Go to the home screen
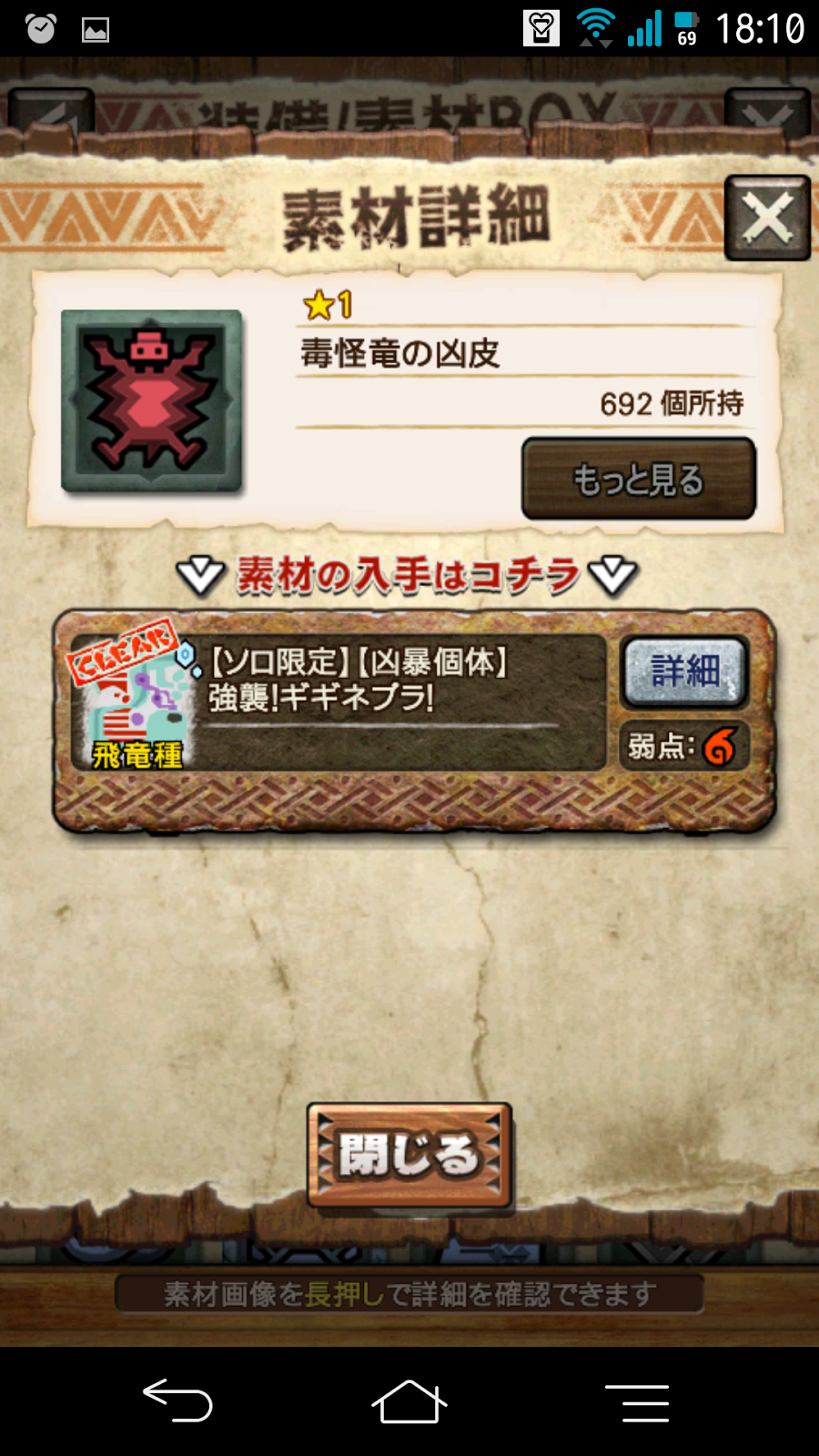This screenshot has height=1456, width=819. (409, 1401)
